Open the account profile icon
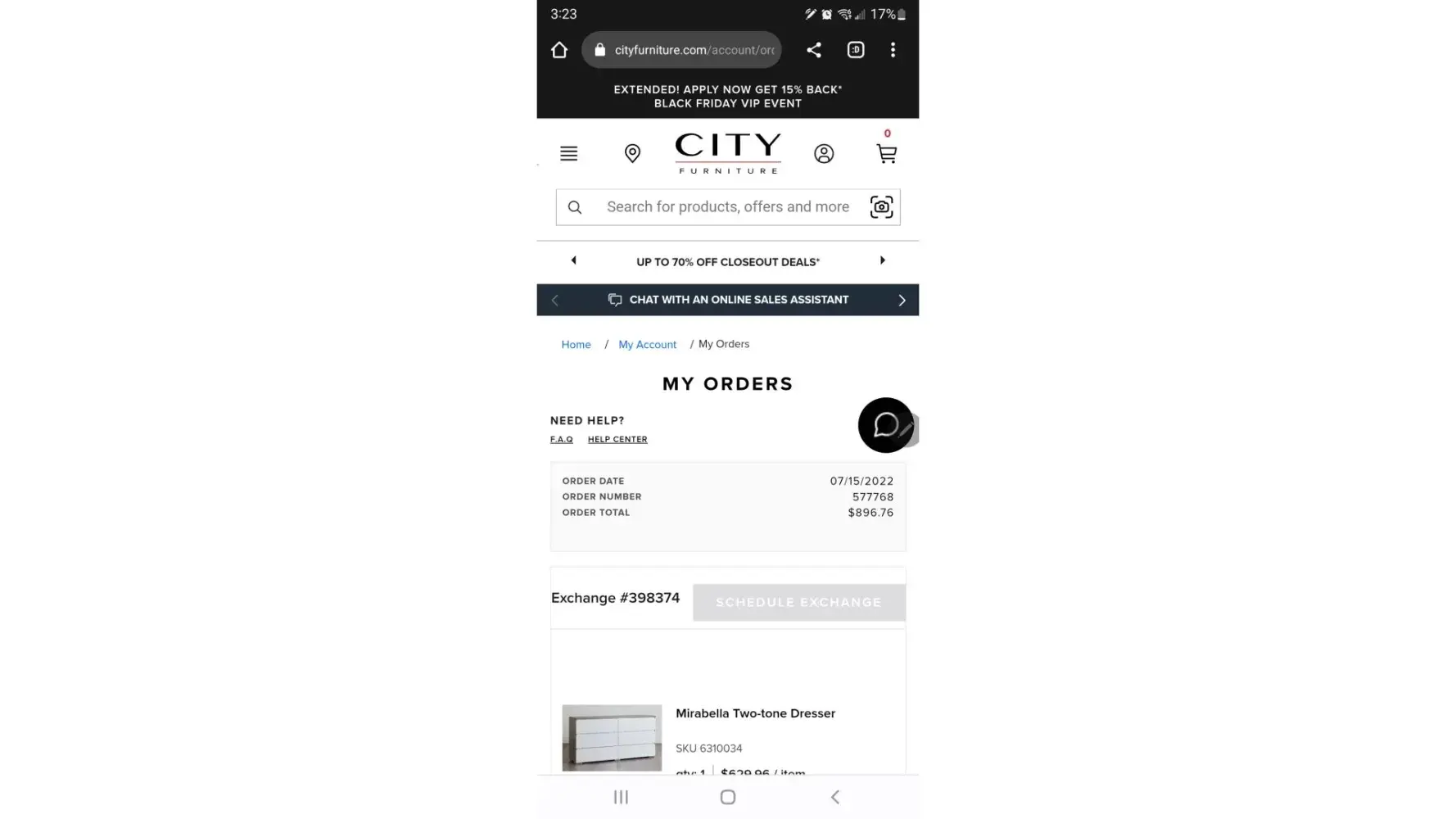Viewport: 1456px width, 819px height. tap(824, 153)
